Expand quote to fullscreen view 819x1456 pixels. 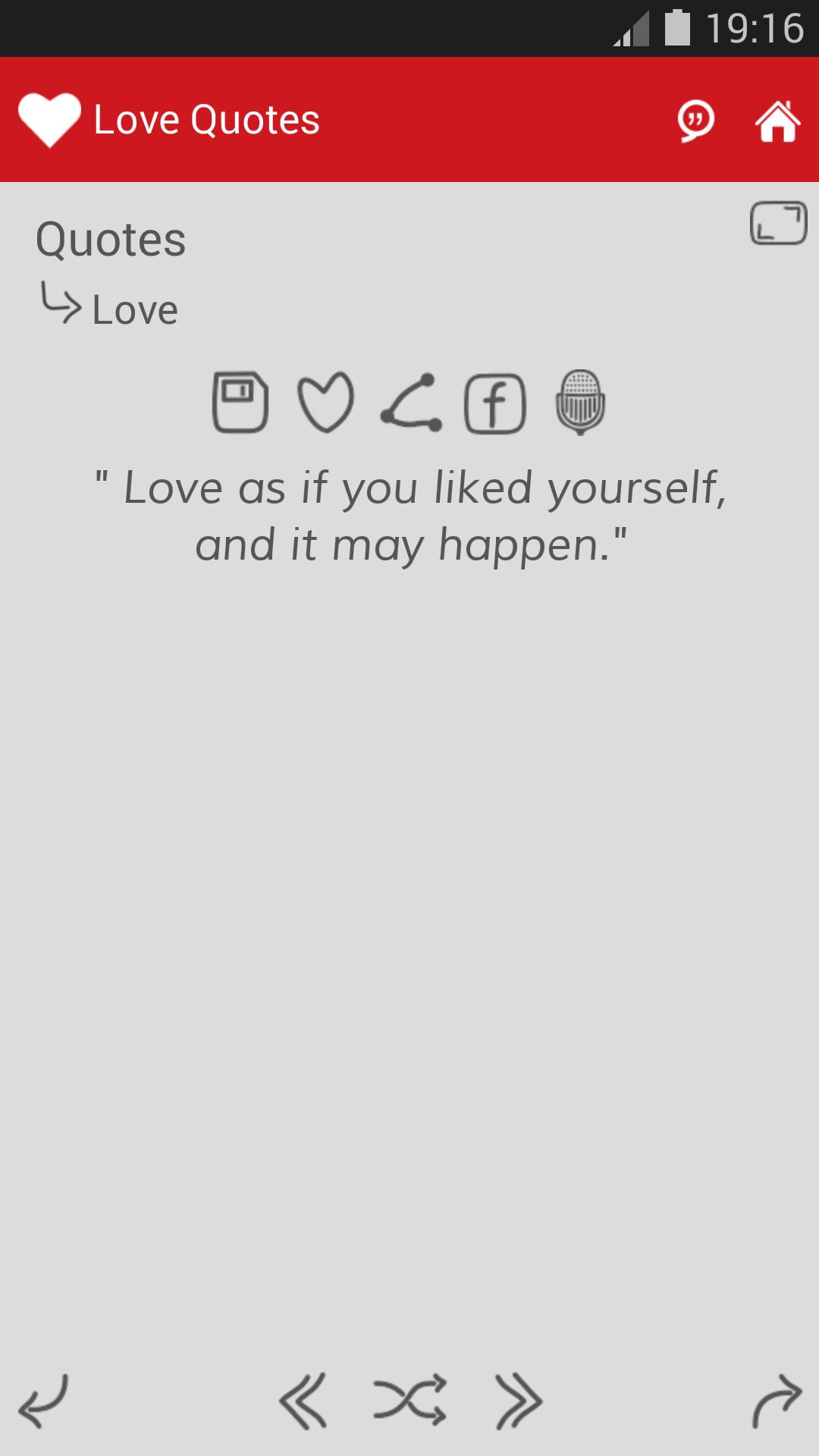click(778, 223)
